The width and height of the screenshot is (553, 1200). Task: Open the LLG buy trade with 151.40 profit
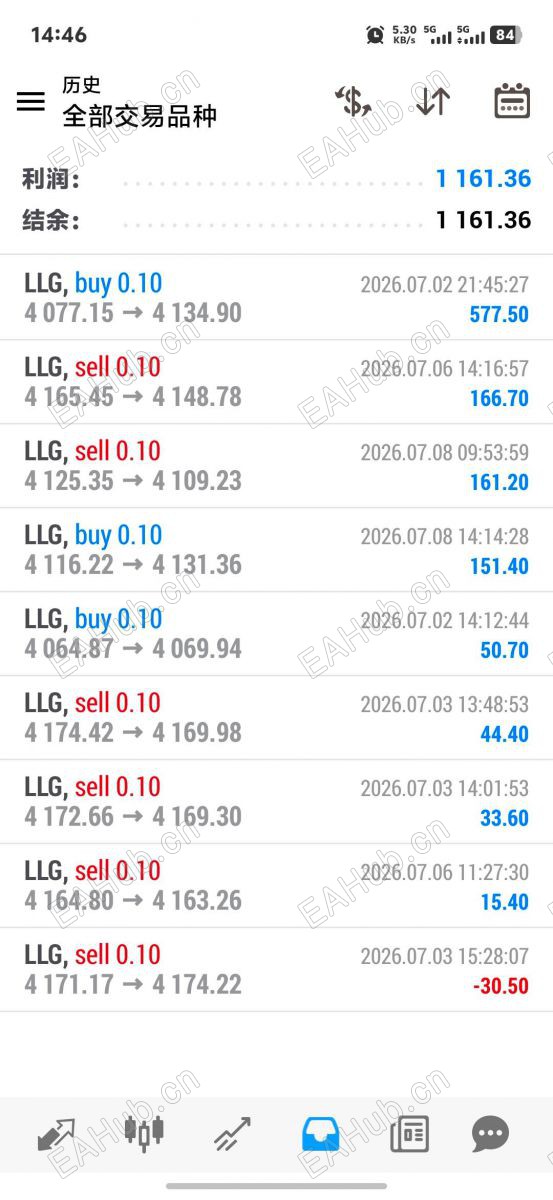point(276,550)
